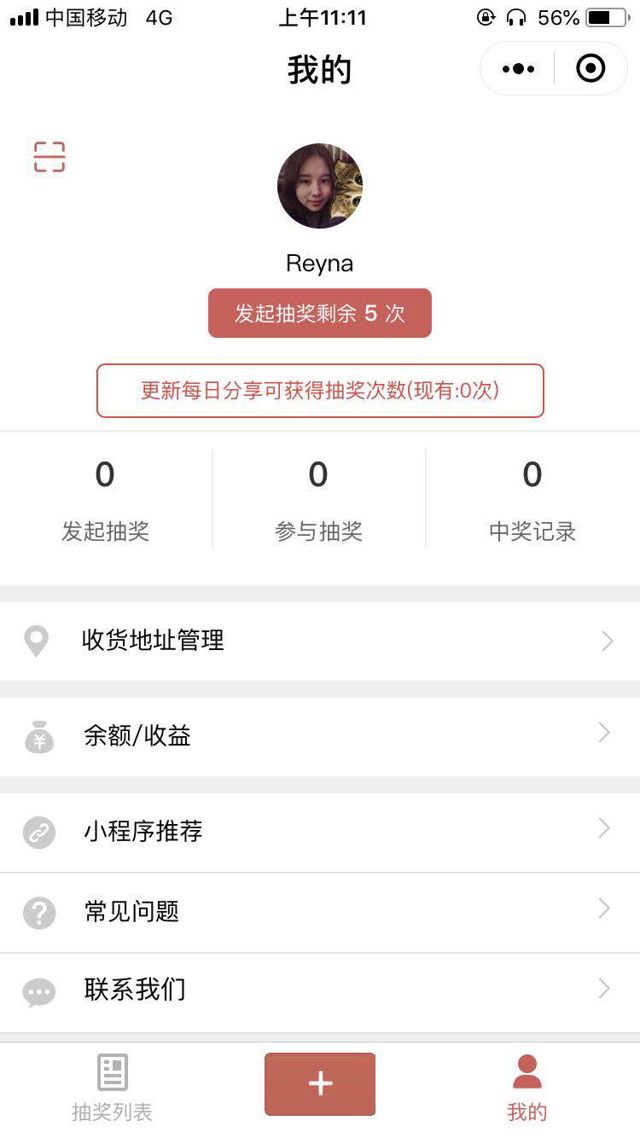Open 小程序推荐

(320, 831)
